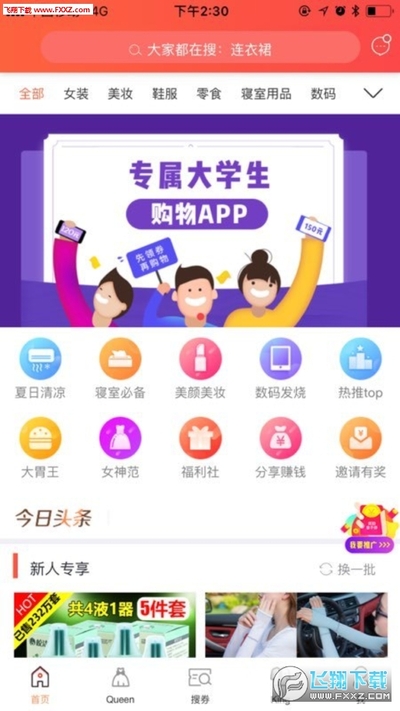Expand the category list chevron
400x711 pixels.
pos(373,93)
